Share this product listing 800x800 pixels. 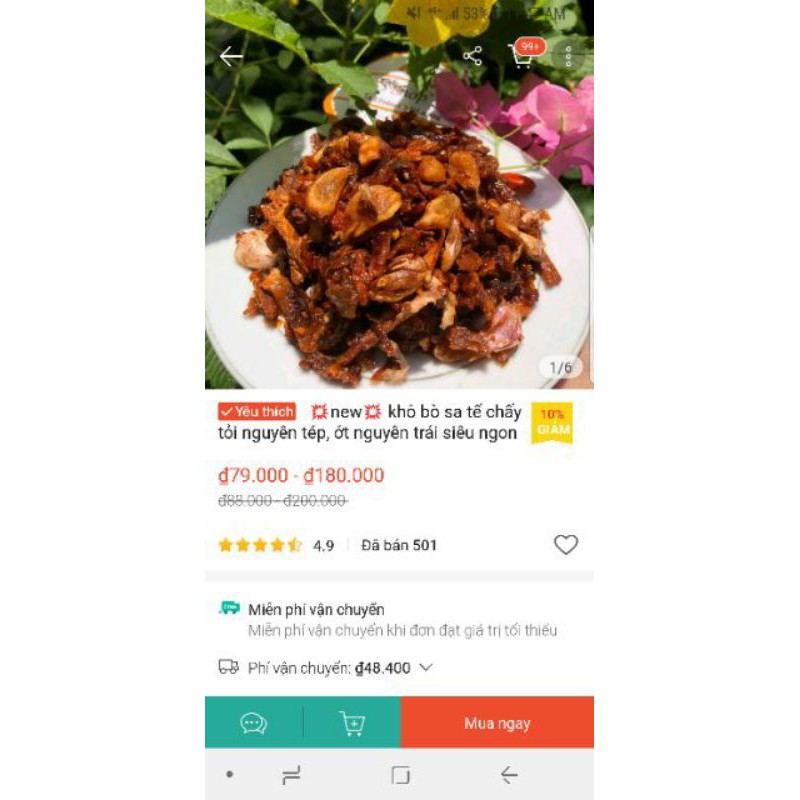473,56
